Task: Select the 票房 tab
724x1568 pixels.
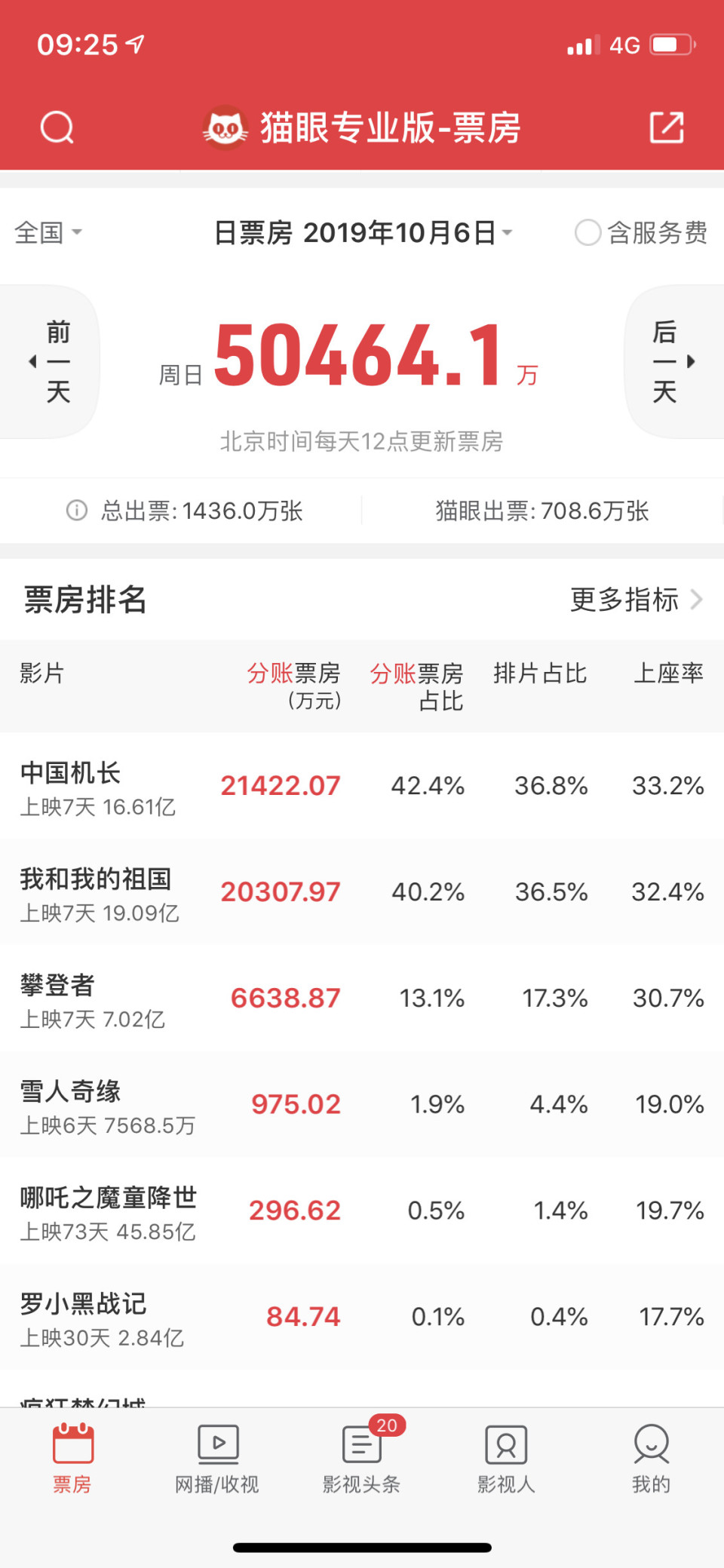Action: pyautogui.click(x=72, y=1459)
